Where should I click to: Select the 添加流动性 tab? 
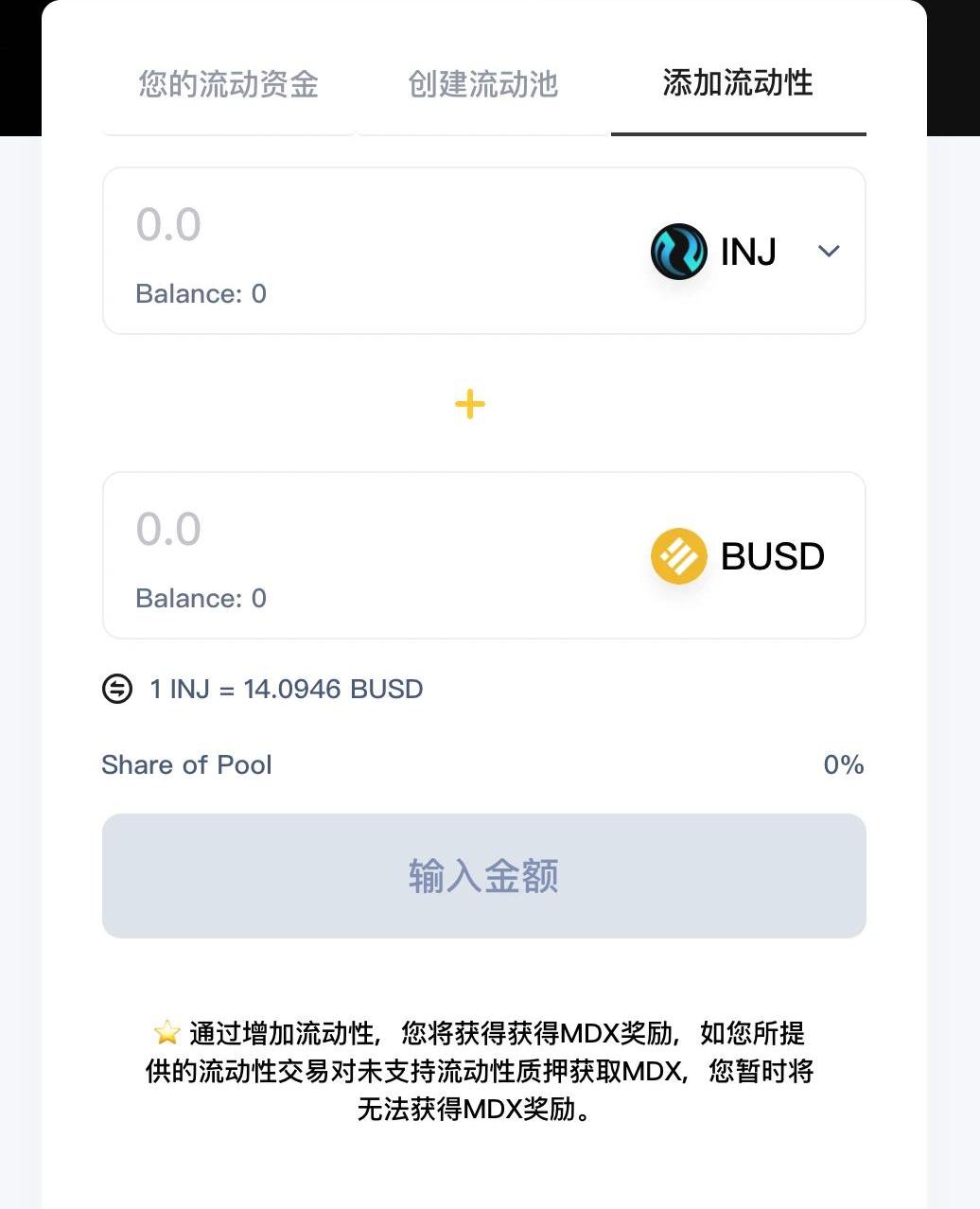pos(738,83)
